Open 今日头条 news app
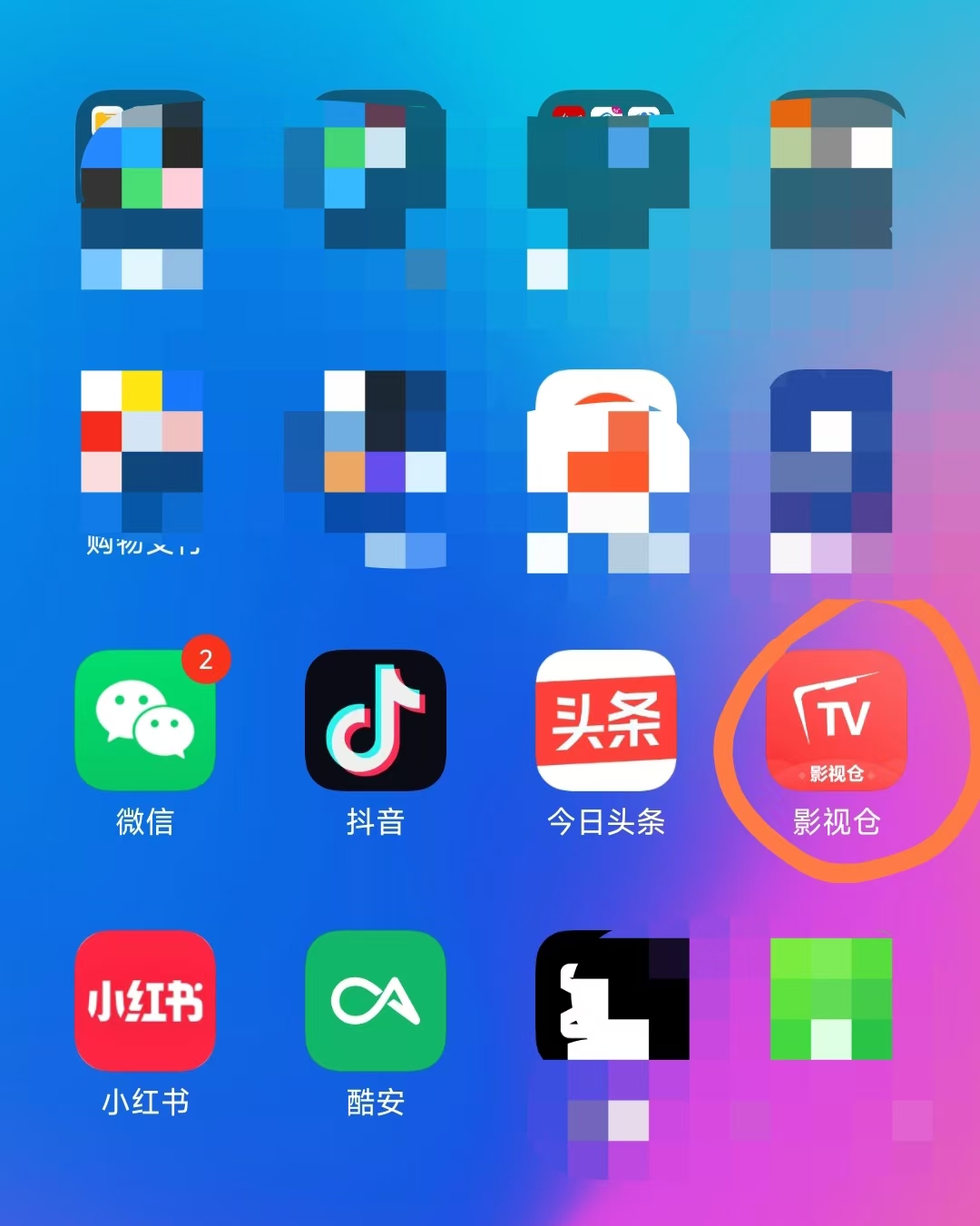980x1226 pixels. pos(606,721)
